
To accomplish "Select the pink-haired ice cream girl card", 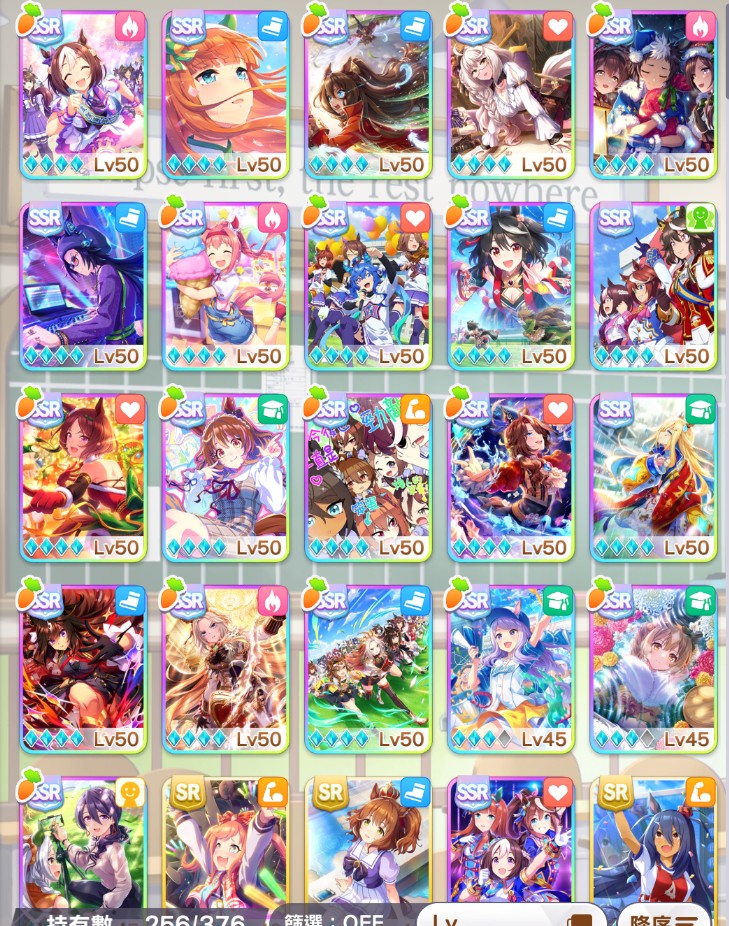I will pyautogui.click(x=225, y=285).
